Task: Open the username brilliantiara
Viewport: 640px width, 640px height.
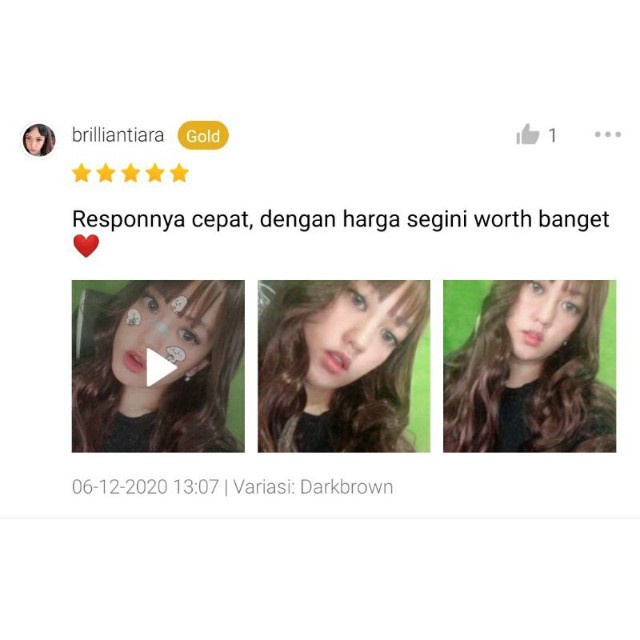Action: (x=118, y=135)
